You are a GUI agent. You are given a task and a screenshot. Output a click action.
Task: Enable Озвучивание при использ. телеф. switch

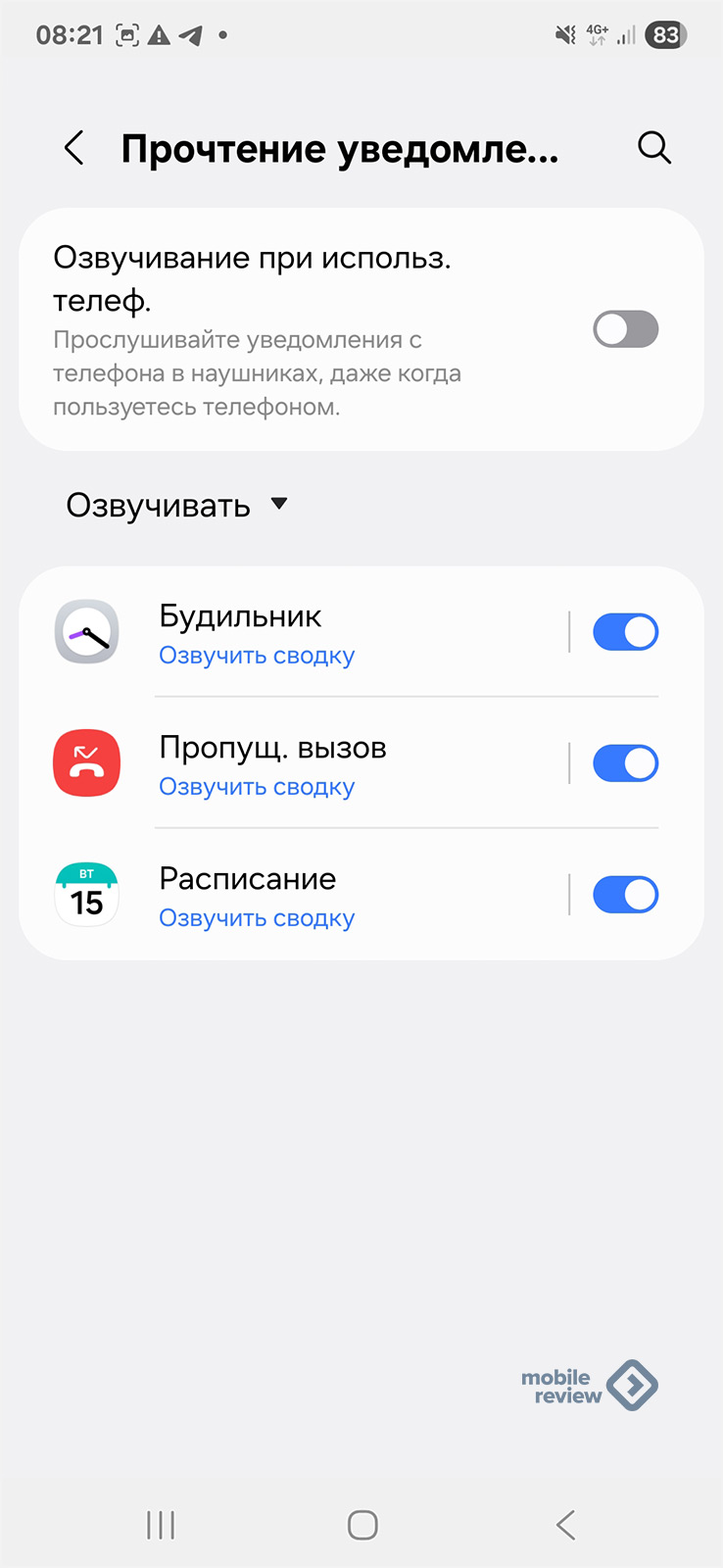[x=625, y=329]
